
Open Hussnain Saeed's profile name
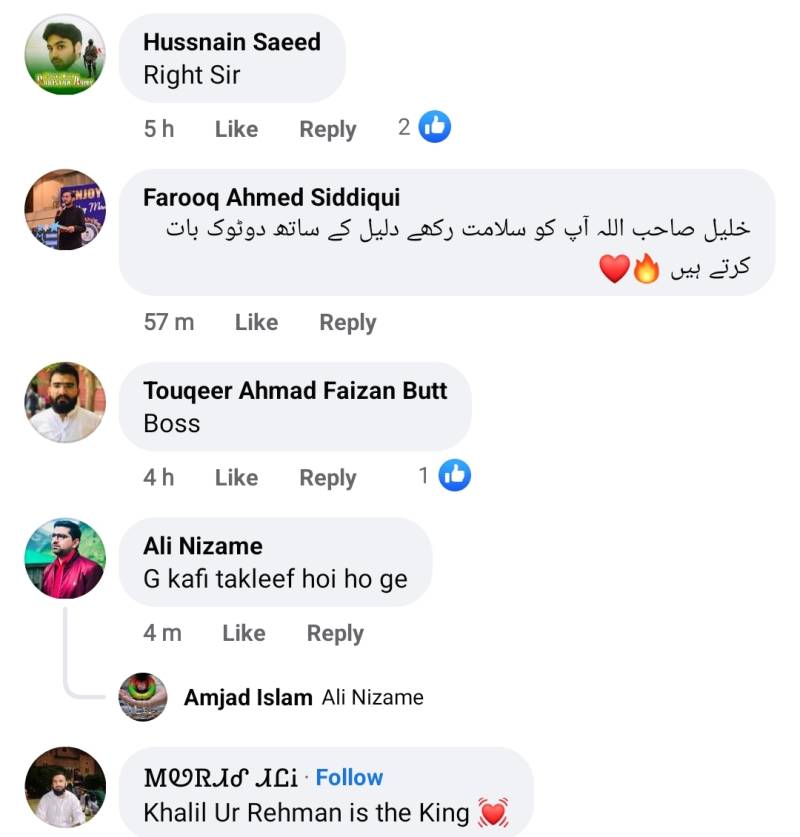click(x=232, y=42)
